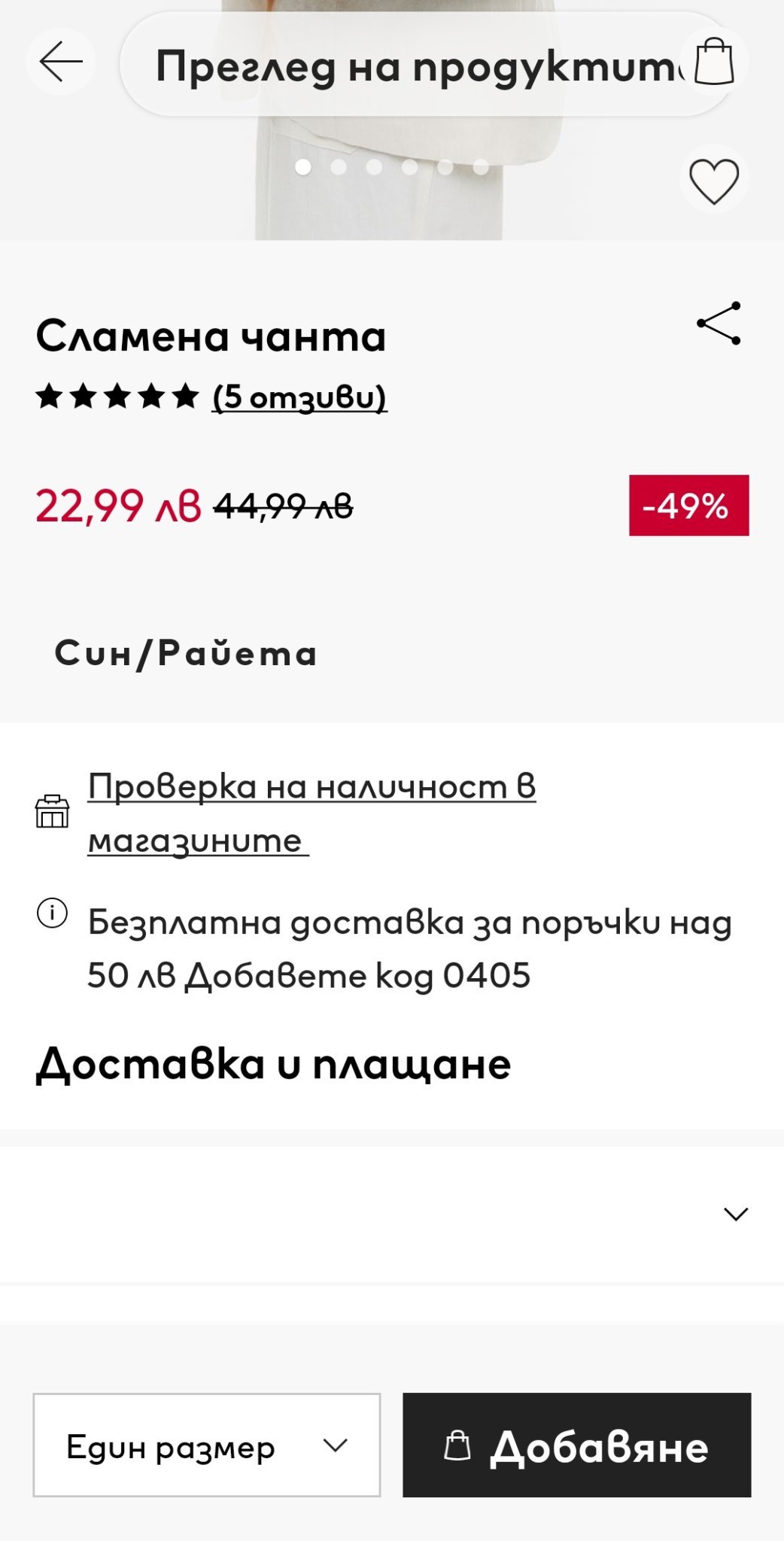
Task: Tap Добавяне to add to bag
Action: tap(576, 1445)
